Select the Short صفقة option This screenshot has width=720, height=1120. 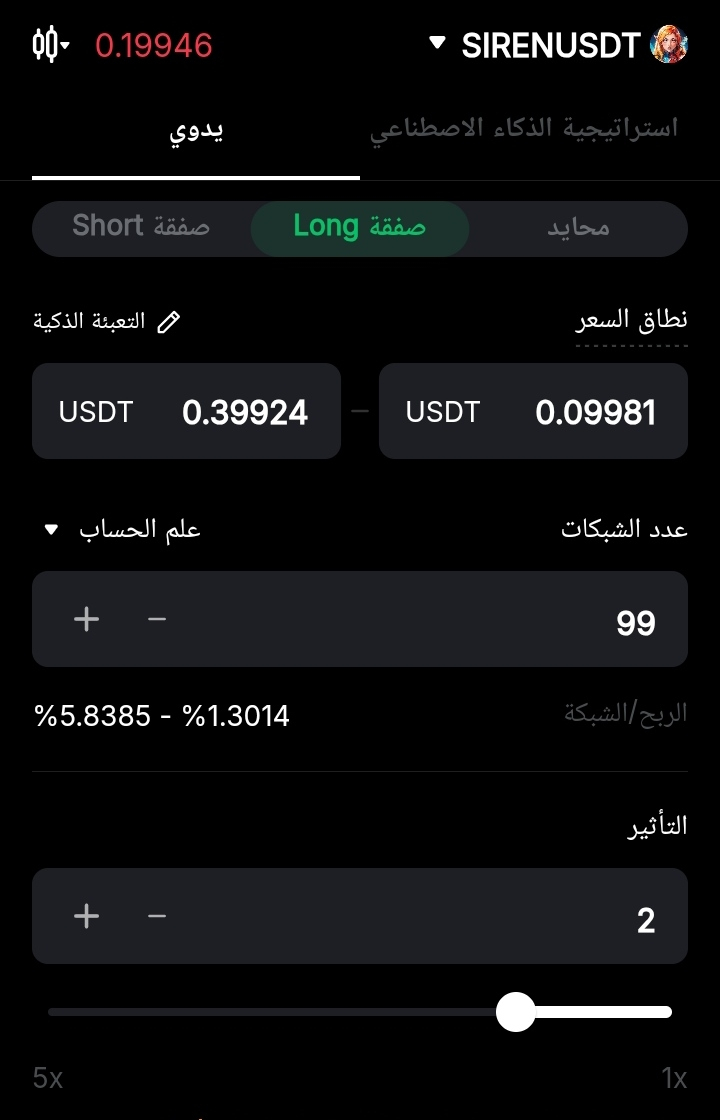tap(141, 227)
